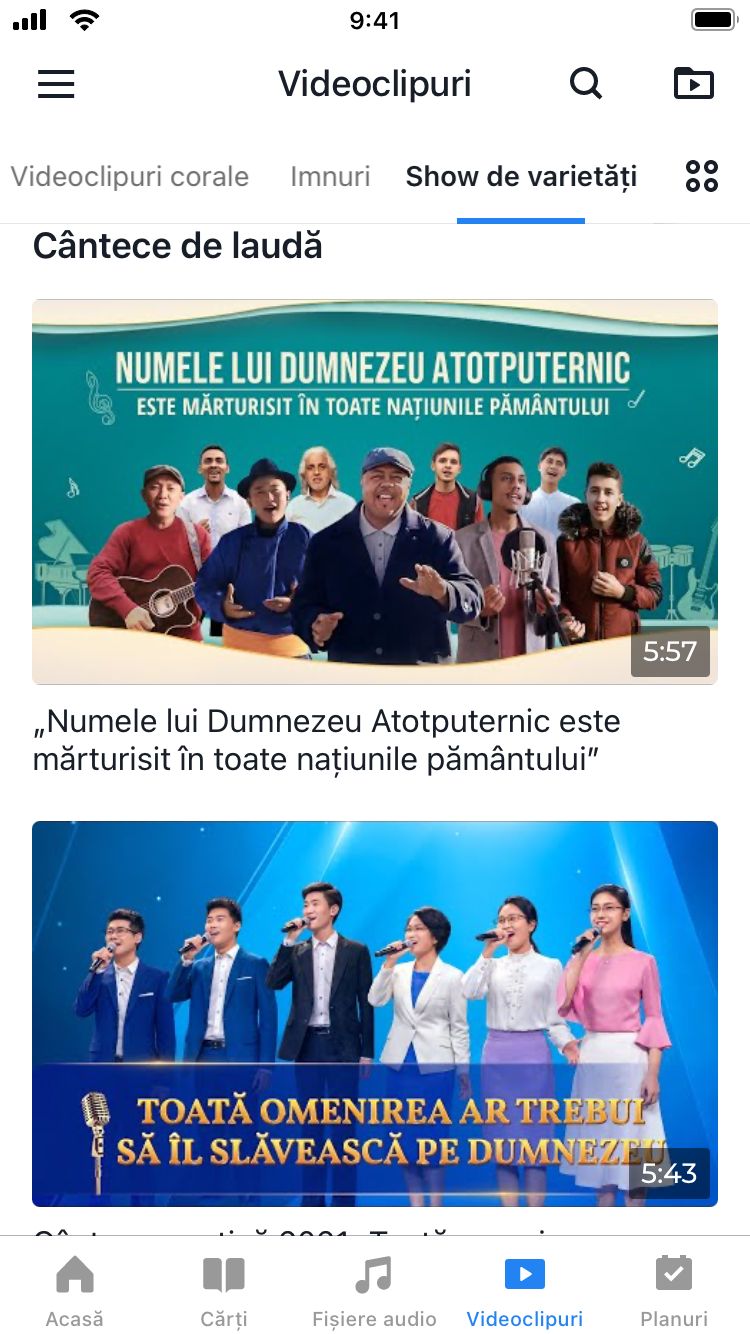The width and height of the screenshot is (750, 1334).
Task: Select the Imnuri tab
Action: pyautogui.click(x=330, y=177)
